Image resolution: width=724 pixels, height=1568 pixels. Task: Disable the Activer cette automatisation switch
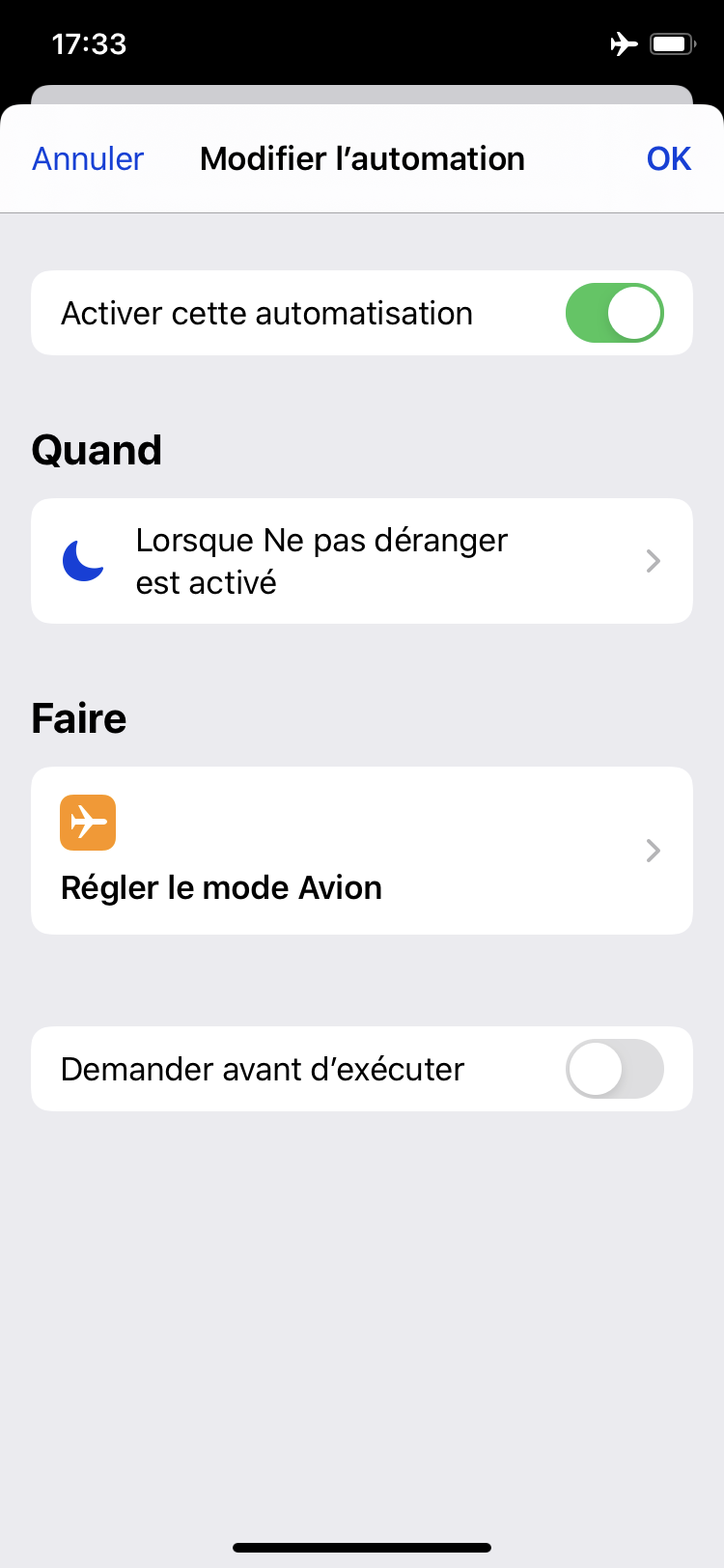pos(614,313)
